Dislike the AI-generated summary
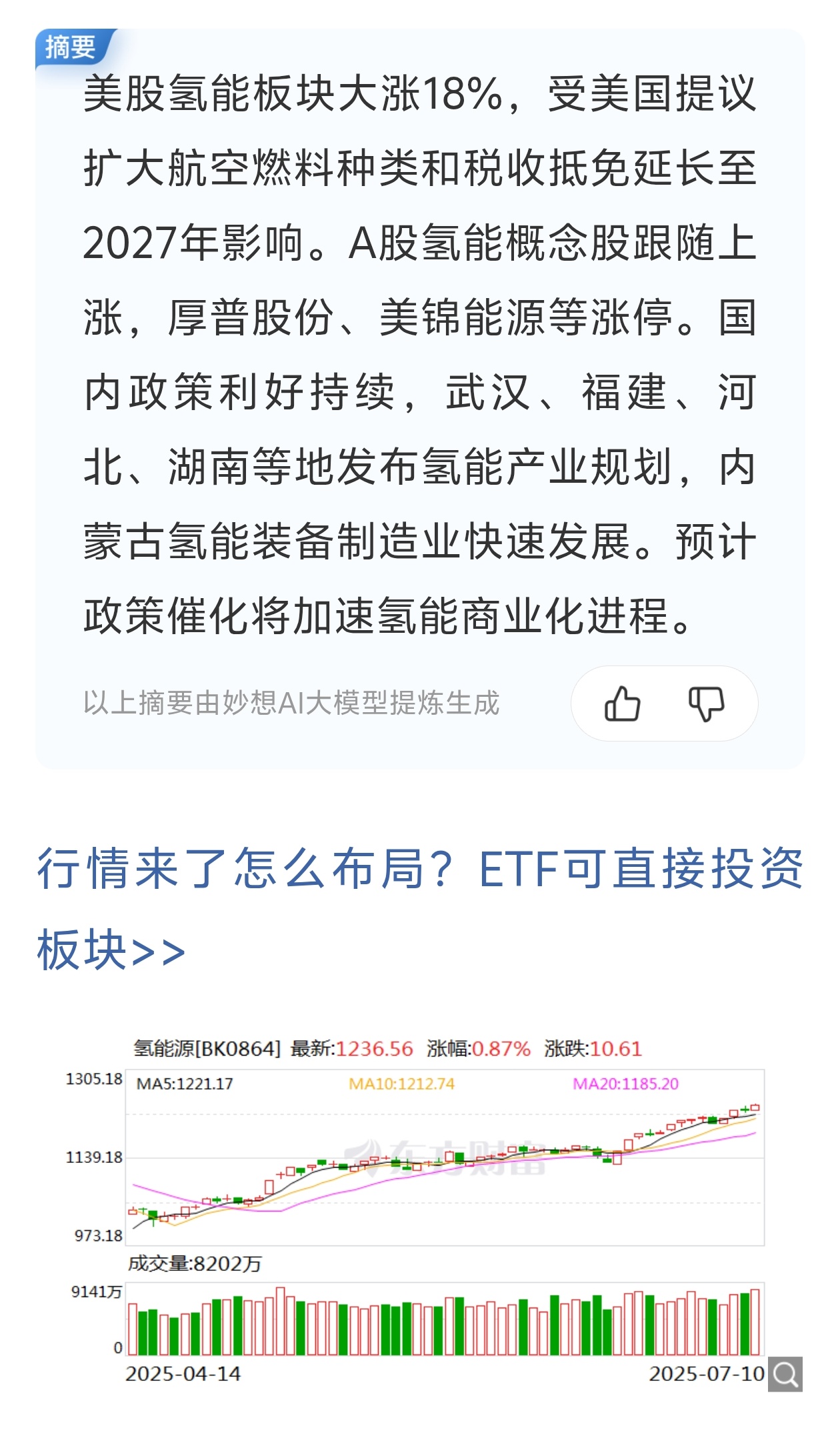 [706, 703]
